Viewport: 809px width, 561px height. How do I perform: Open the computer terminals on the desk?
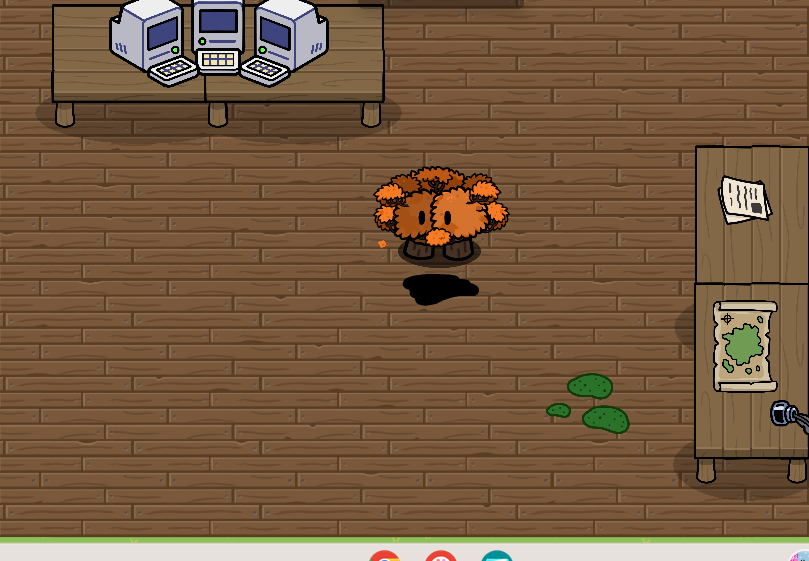218,40
